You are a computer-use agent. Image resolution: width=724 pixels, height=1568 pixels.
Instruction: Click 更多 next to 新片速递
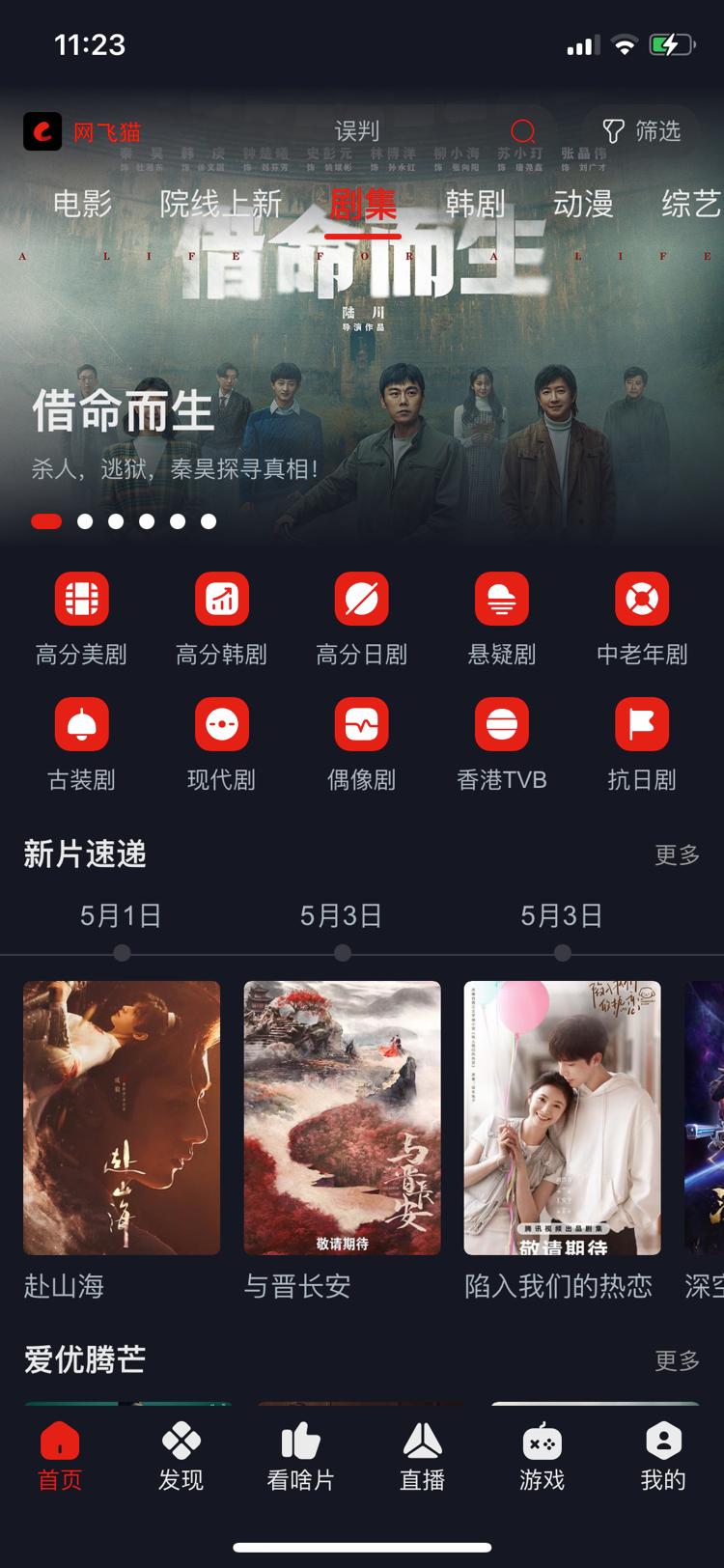pyautogui.click(x=676, y=855)
